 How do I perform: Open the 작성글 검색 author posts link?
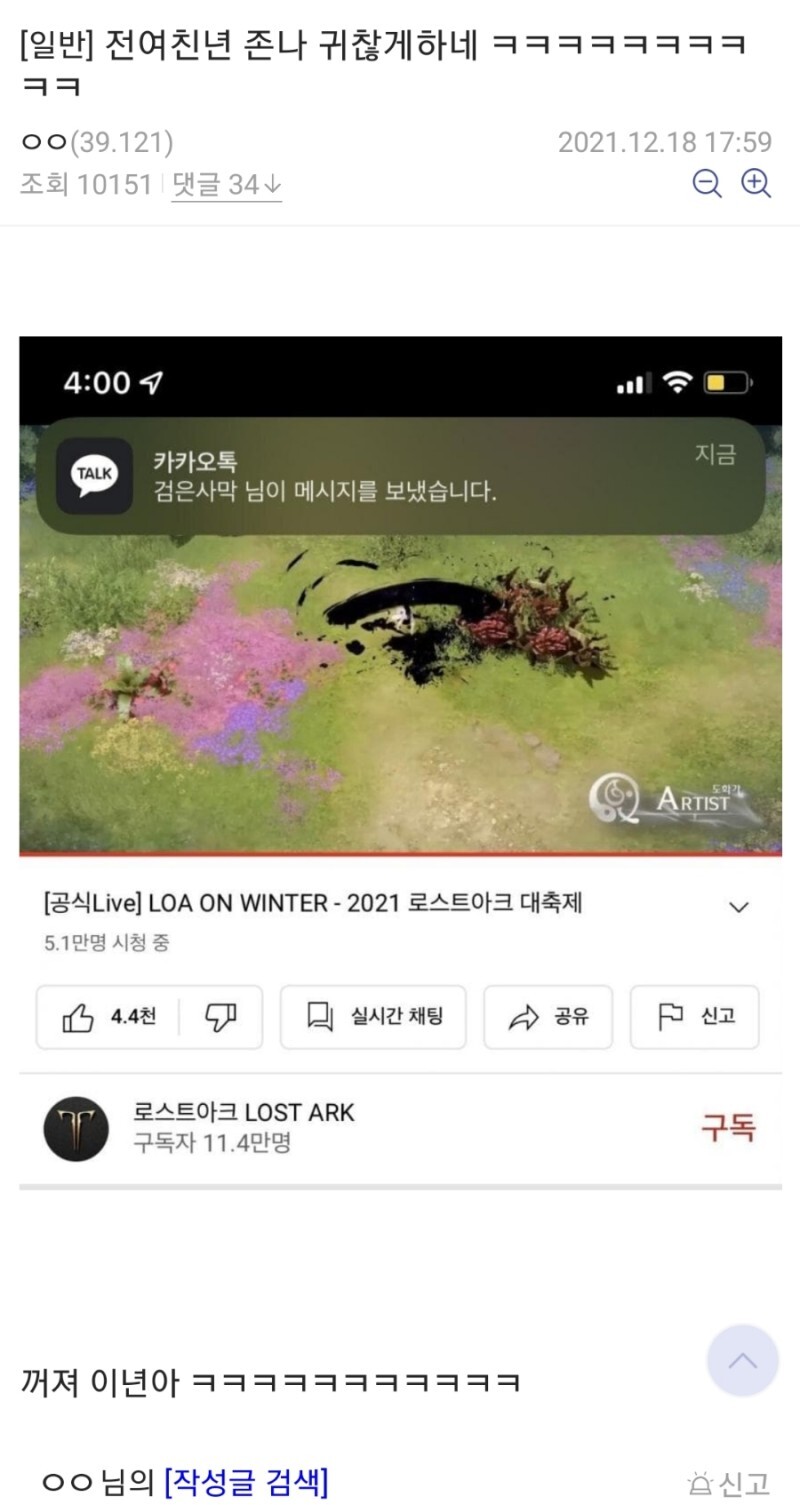click(246, 1482)
